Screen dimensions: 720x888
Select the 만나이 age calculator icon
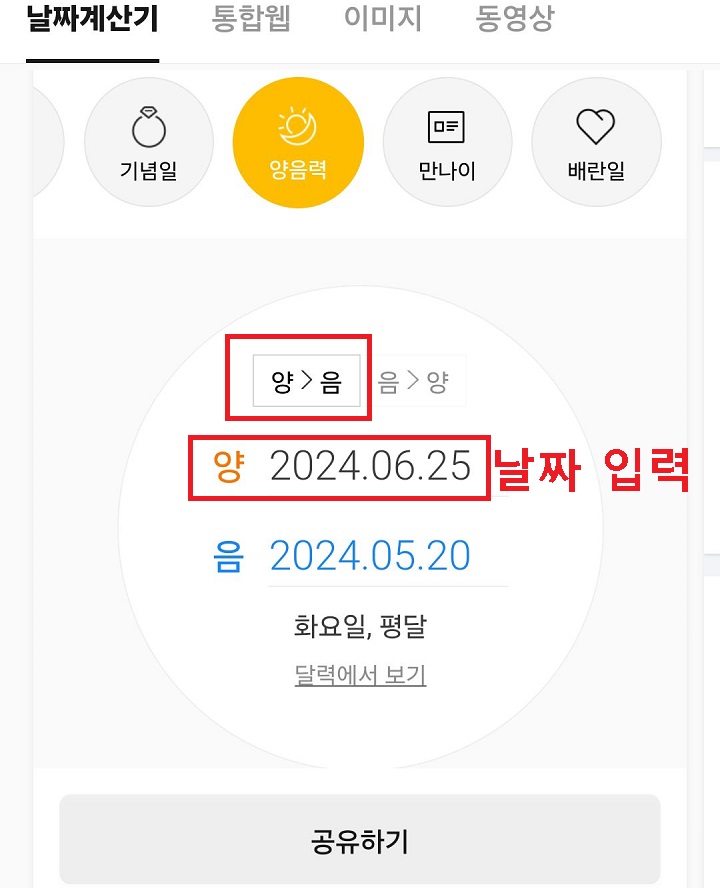[x=447, y=142]
